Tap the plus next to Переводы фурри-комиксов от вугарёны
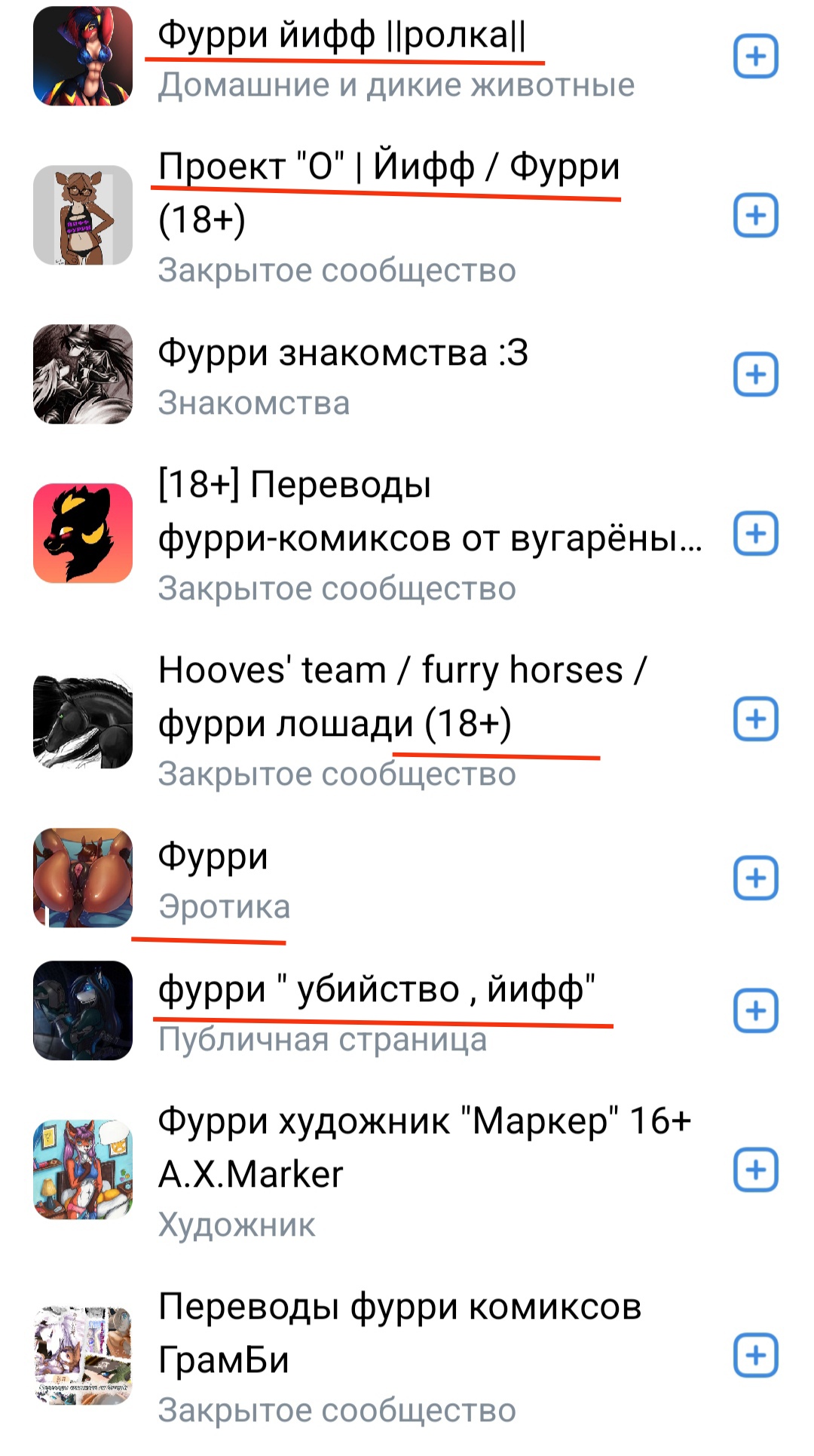 click(755, 534)
